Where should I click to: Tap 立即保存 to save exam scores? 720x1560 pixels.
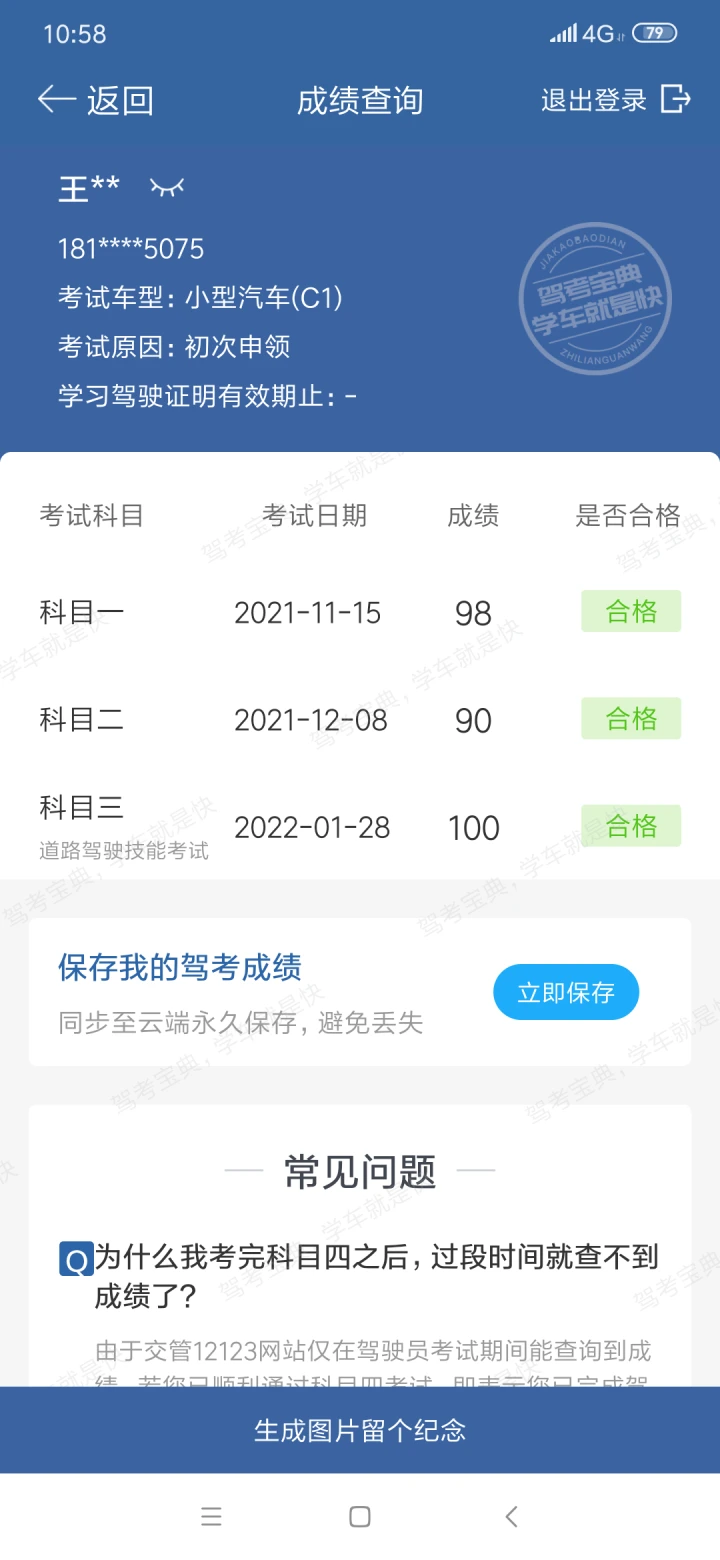tap(566, 992)
